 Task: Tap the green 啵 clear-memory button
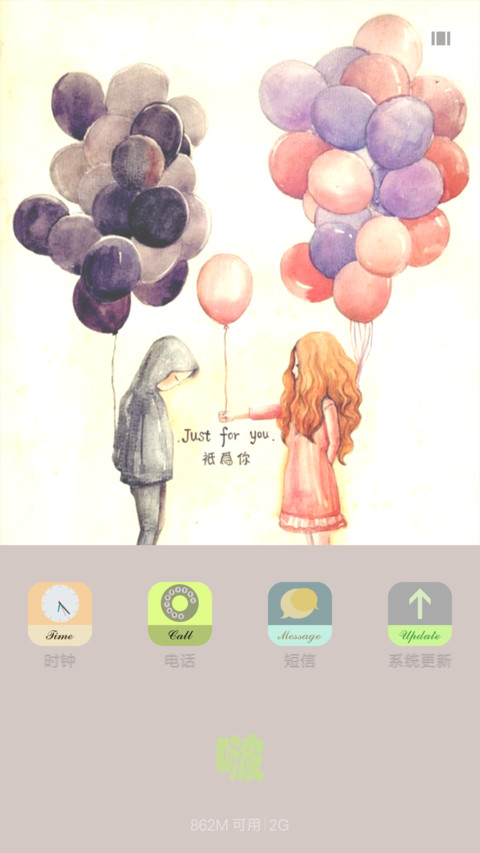click(240, 757)
